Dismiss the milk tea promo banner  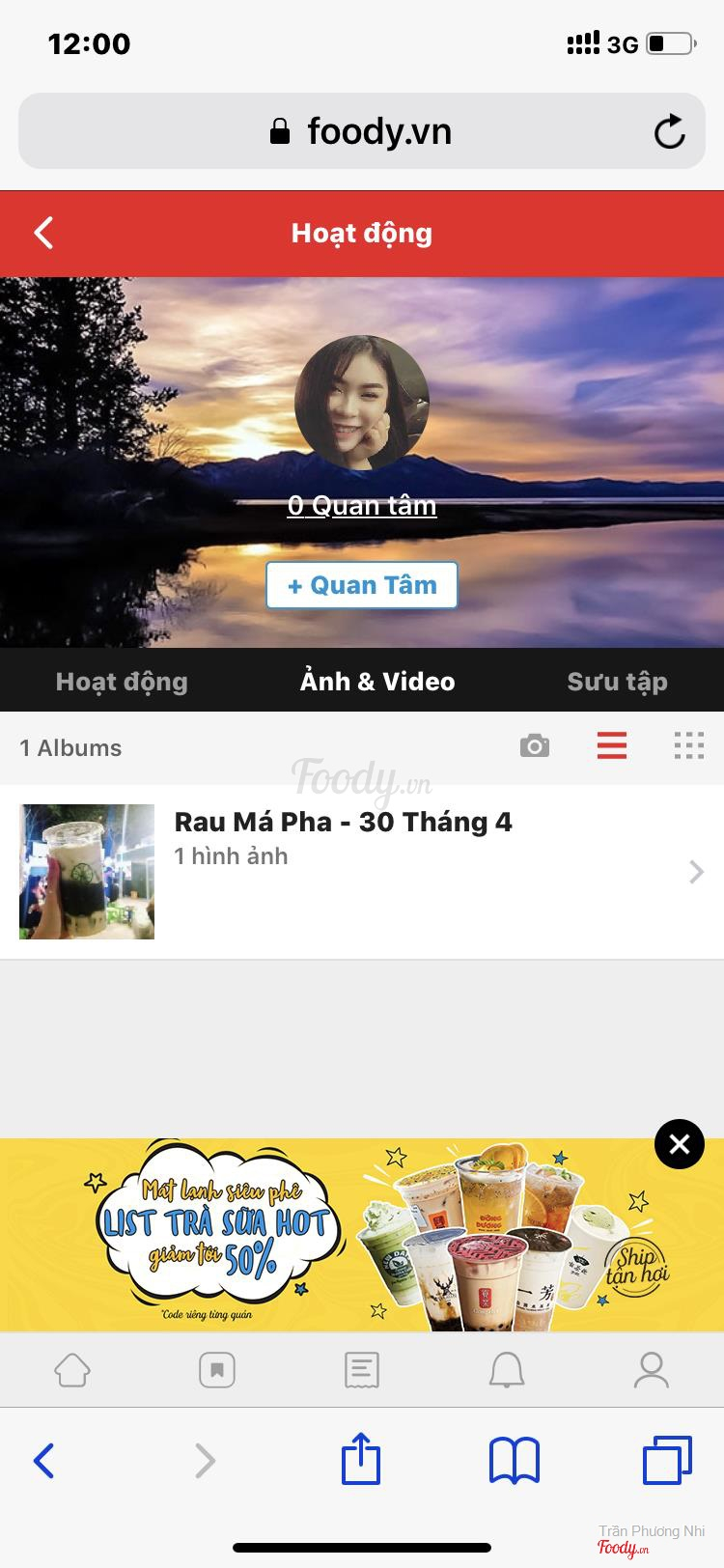point(680,1144)
